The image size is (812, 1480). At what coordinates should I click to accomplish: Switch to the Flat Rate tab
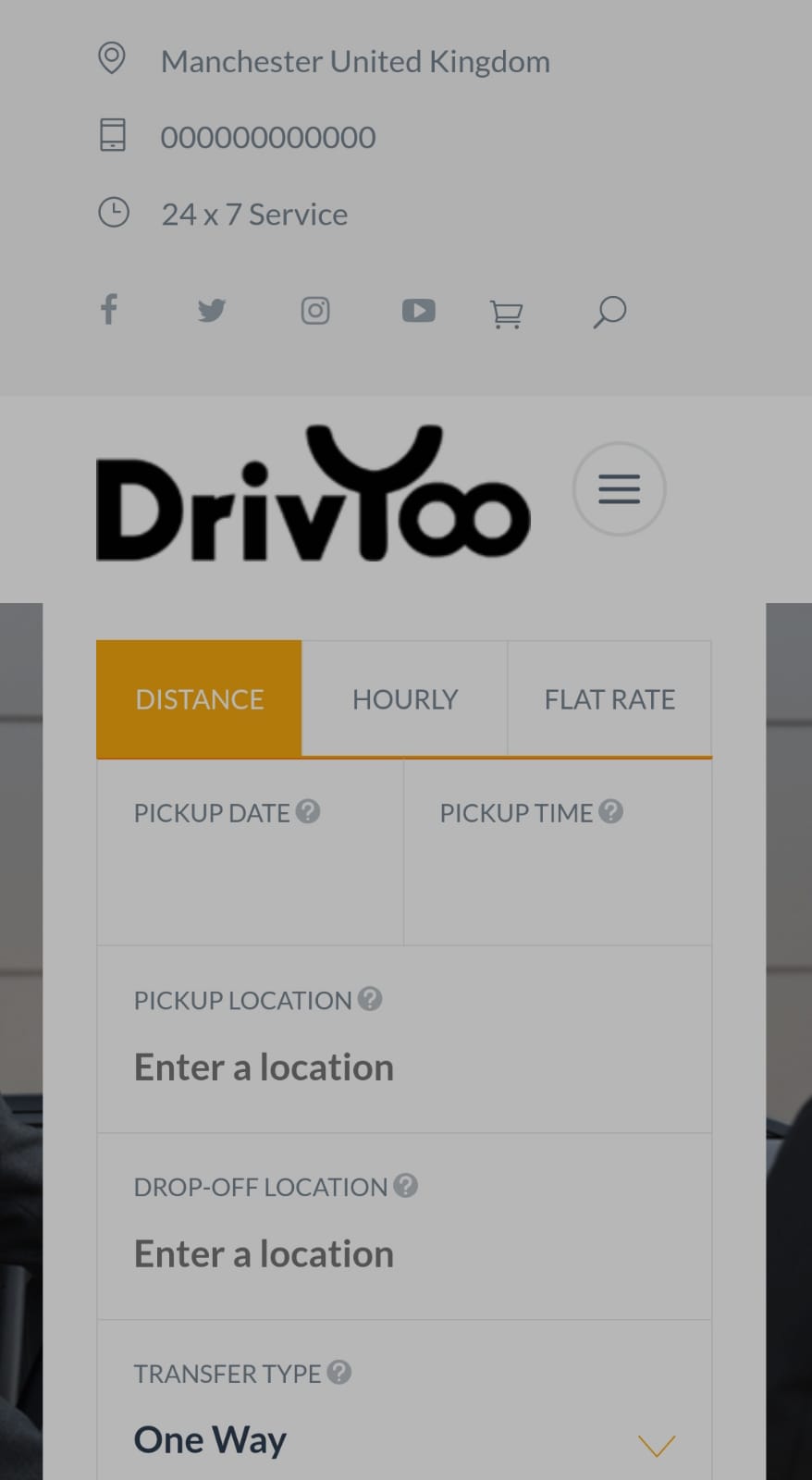609,699
